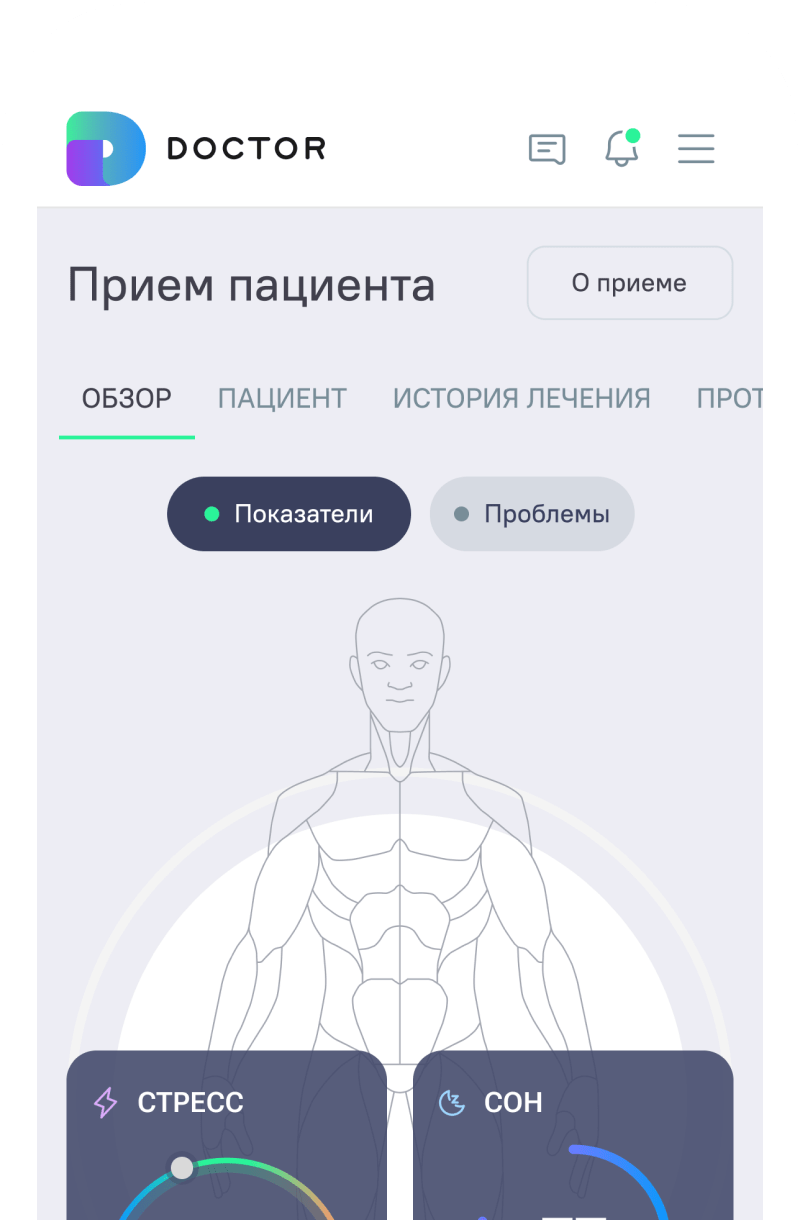Select the Проблемы chip
Image resolution: width=800 pixels, height=1220 pixels.
[532, 514]
